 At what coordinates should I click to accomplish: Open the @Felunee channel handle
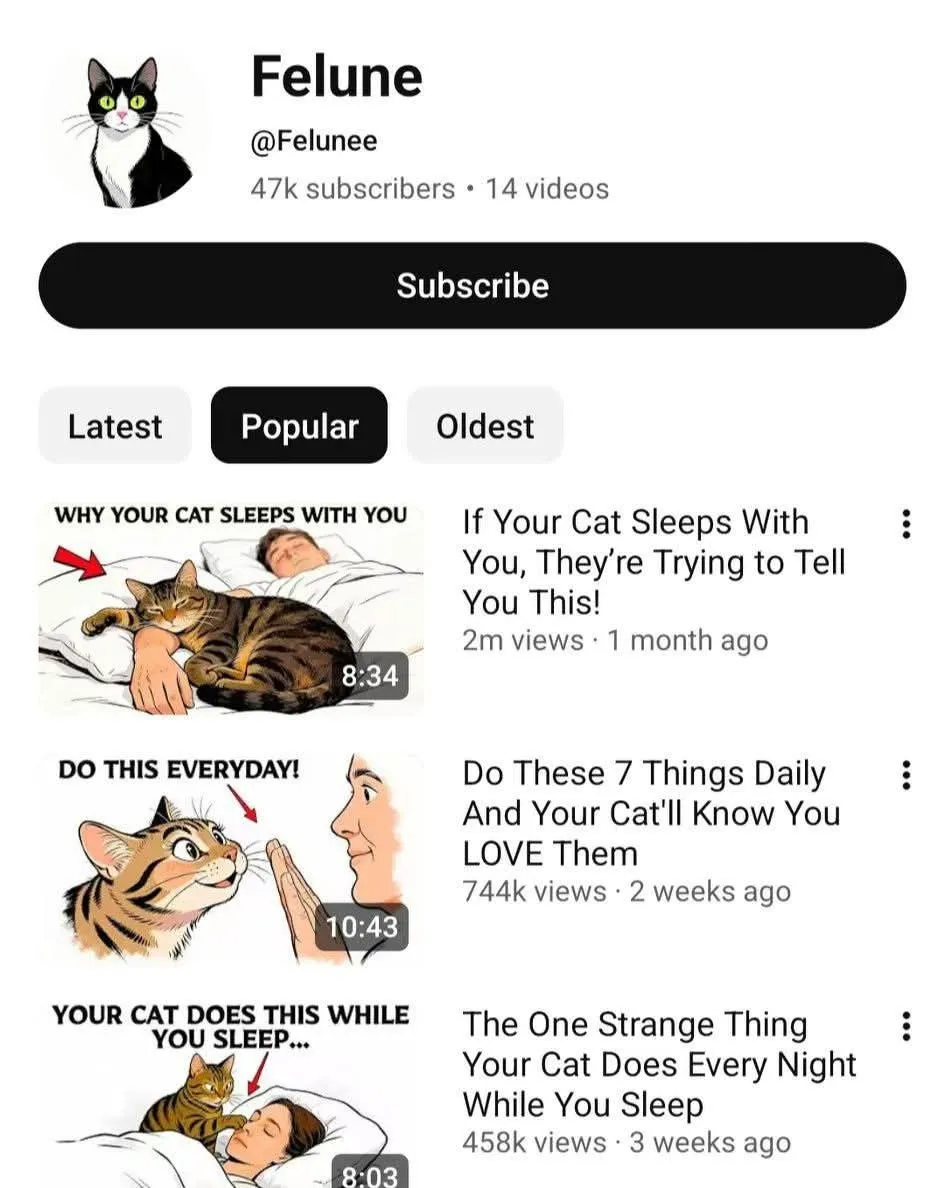point(313,140)
